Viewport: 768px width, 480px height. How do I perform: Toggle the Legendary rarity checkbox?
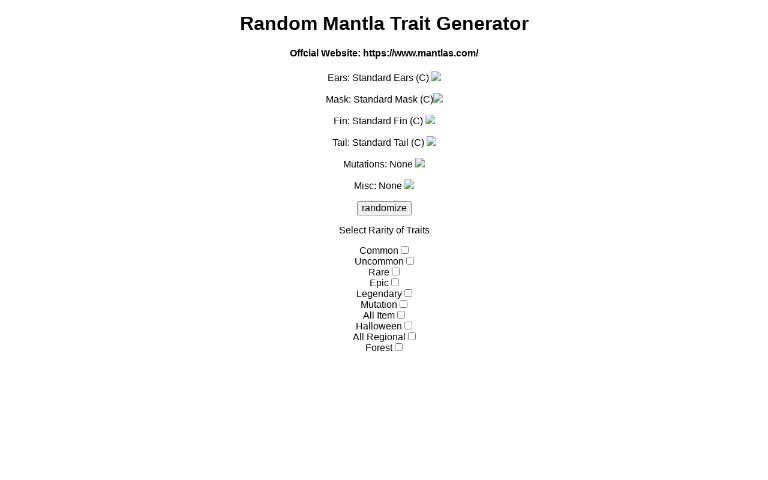tap(408, 293)
